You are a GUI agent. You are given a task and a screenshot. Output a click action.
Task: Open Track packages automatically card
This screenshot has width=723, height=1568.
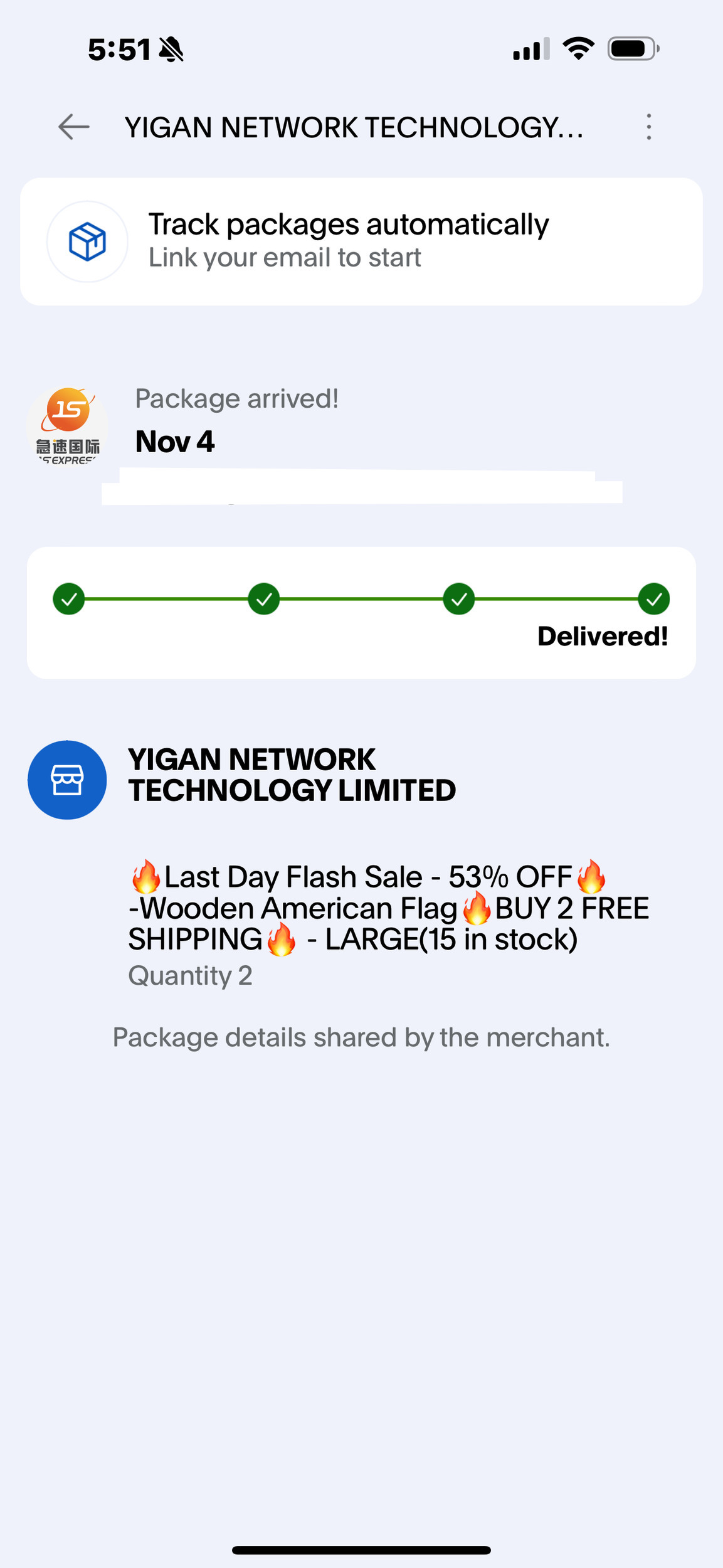(x=361, y=241)
